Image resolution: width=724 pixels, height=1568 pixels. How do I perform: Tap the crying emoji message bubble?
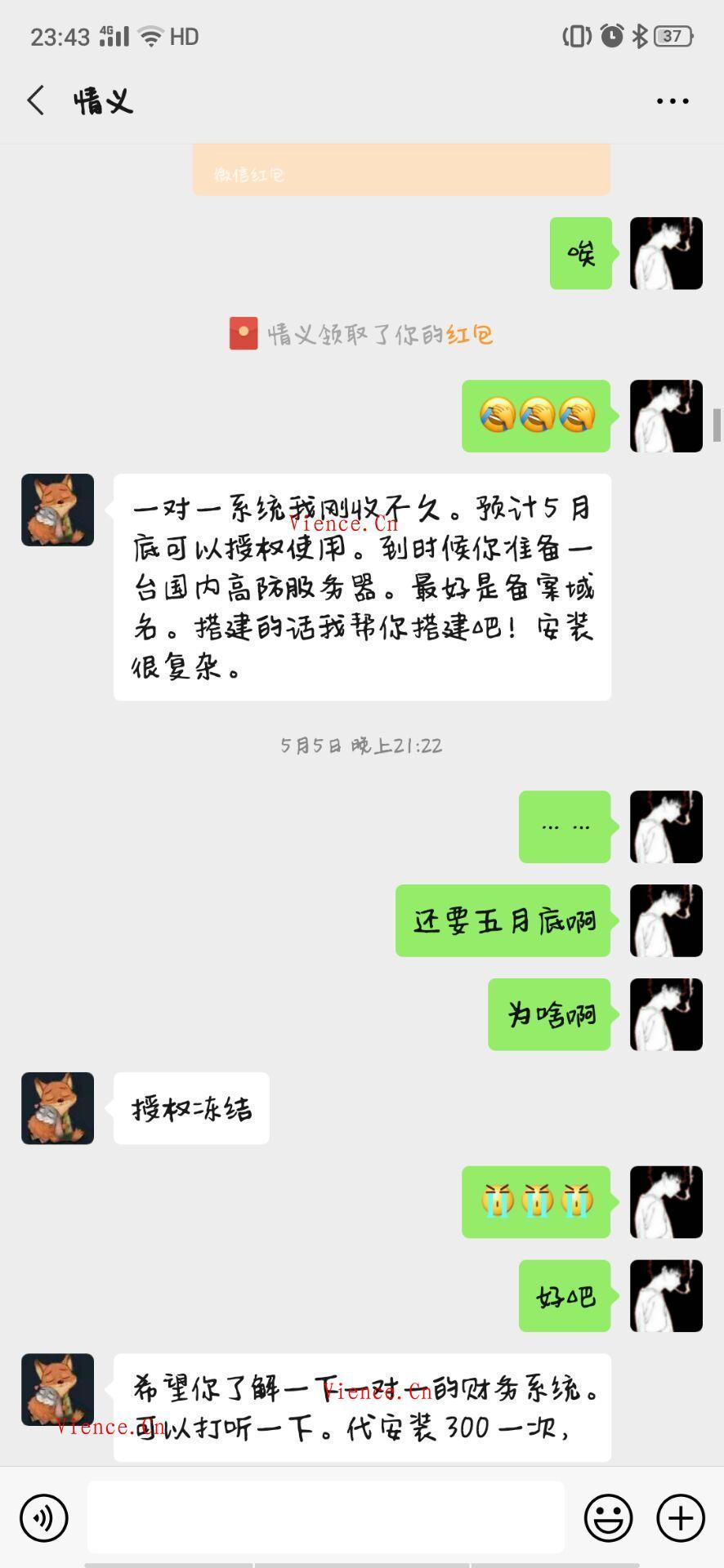[535, 1202]
